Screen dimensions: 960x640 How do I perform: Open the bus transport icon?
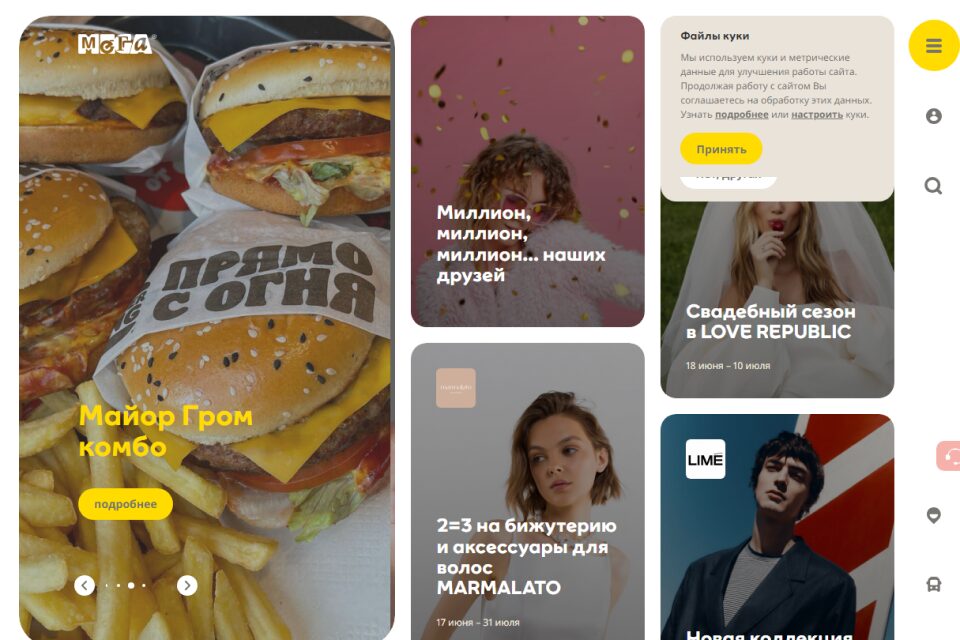tap(934, 585)
